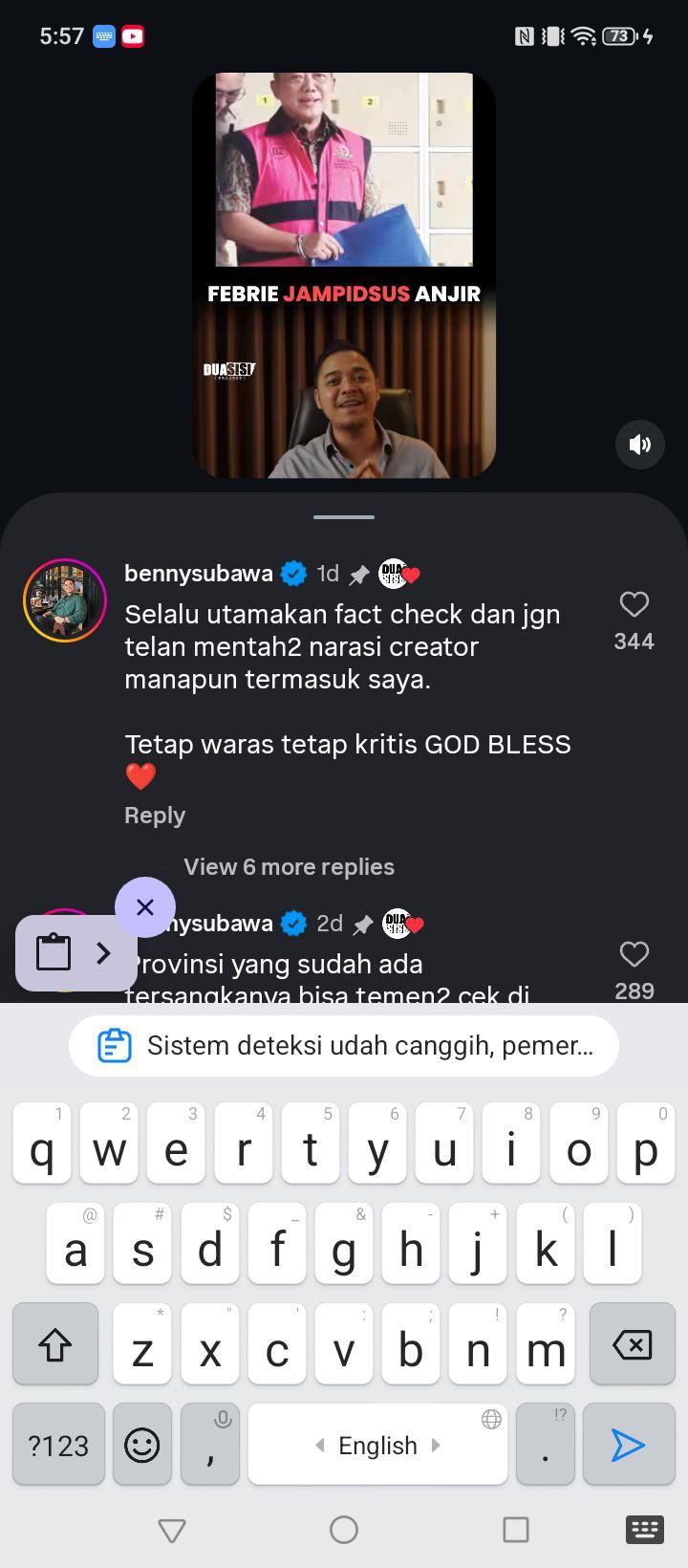Expand View 6 more replies
The height and width of the screenshot is (1568, 688).
289,867
